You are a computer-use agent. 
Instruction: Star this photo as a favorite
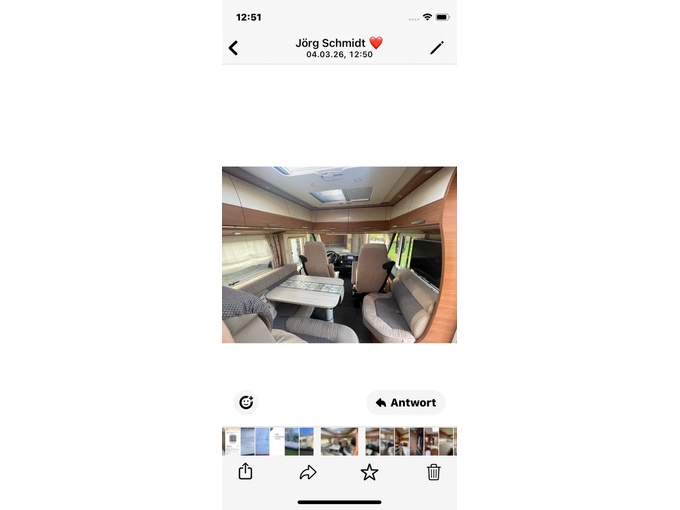[x=369, y=472]
